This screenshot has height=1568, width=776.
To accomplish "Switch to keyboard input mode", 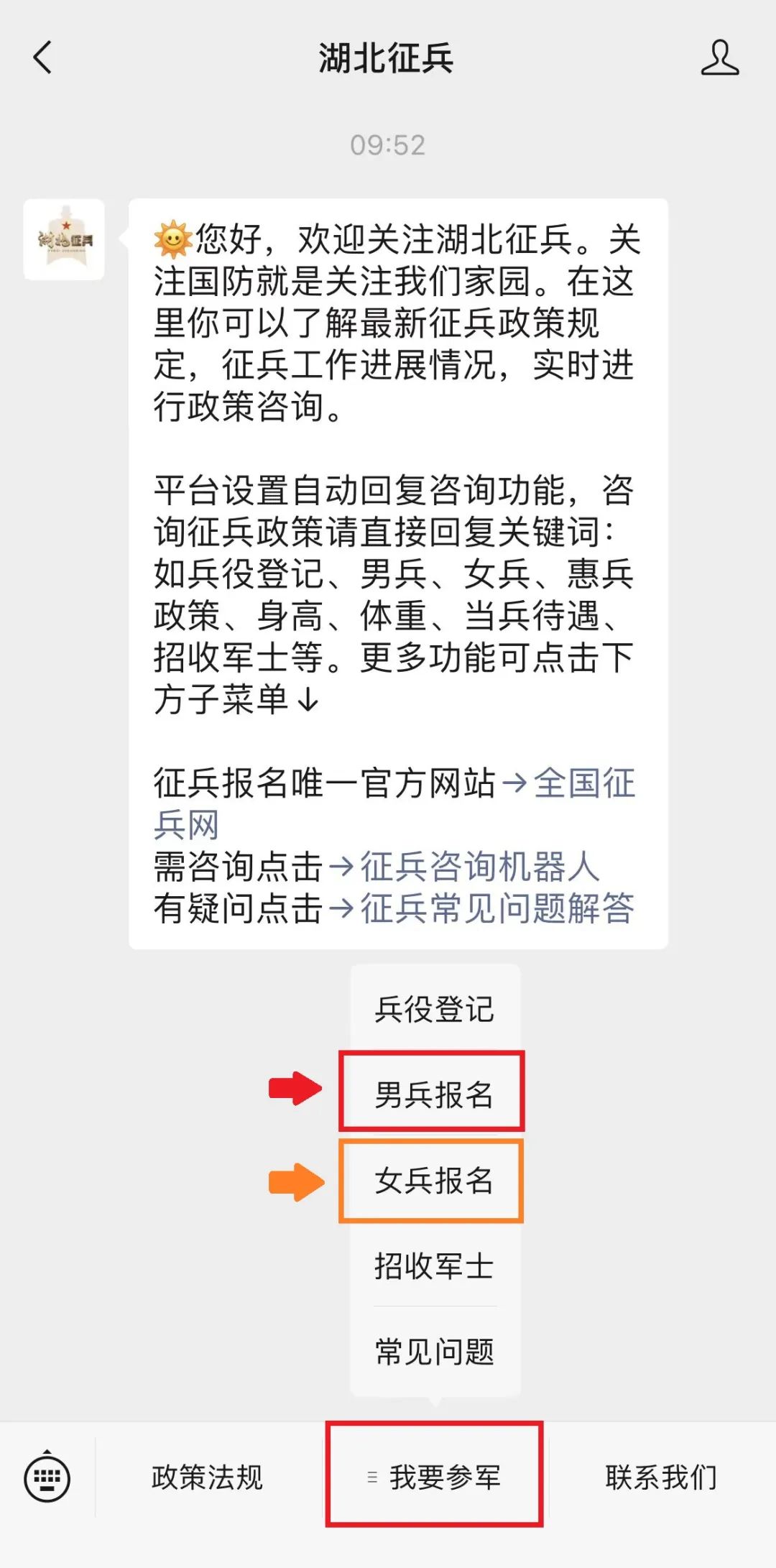I will (x=47, y=1477).
